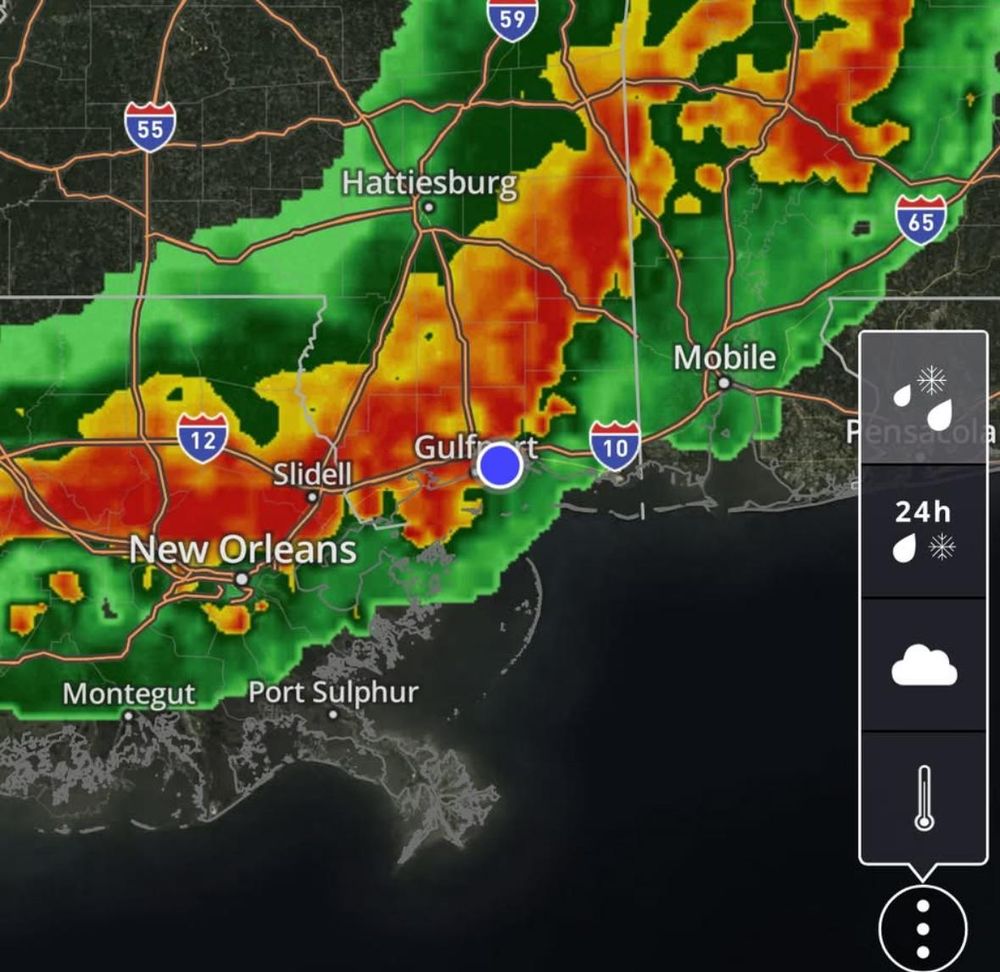Tap the blue current location marker
This screenshot has height=972, width=1000.
(499, 466)
